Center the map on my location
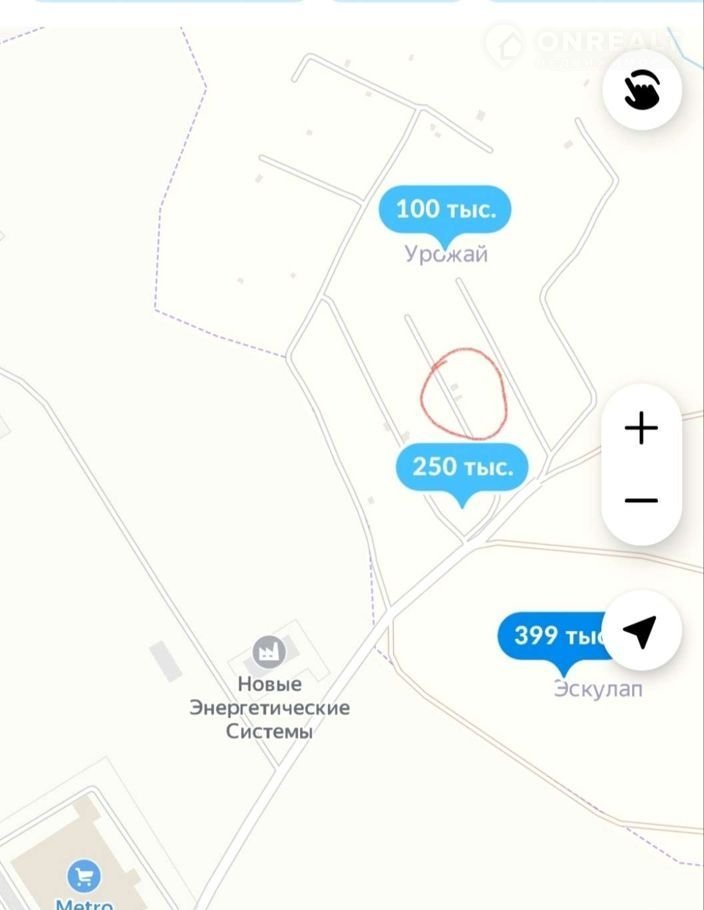The height and width of the screenshot is (910, 704). click(641, 631)
